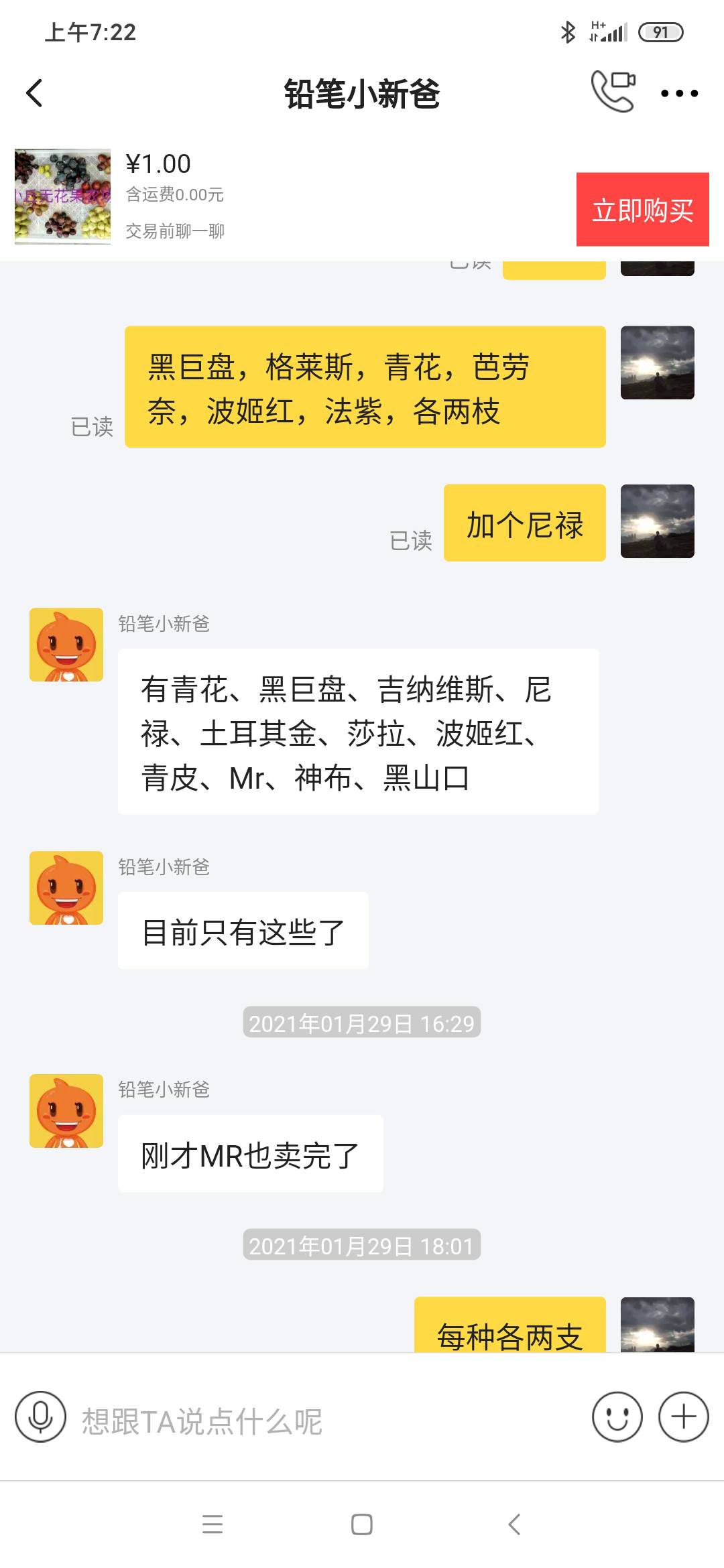This screenshot has width=724, height=1568.
Task: Open the plus attachment menu
Action: pos(683,1417)
